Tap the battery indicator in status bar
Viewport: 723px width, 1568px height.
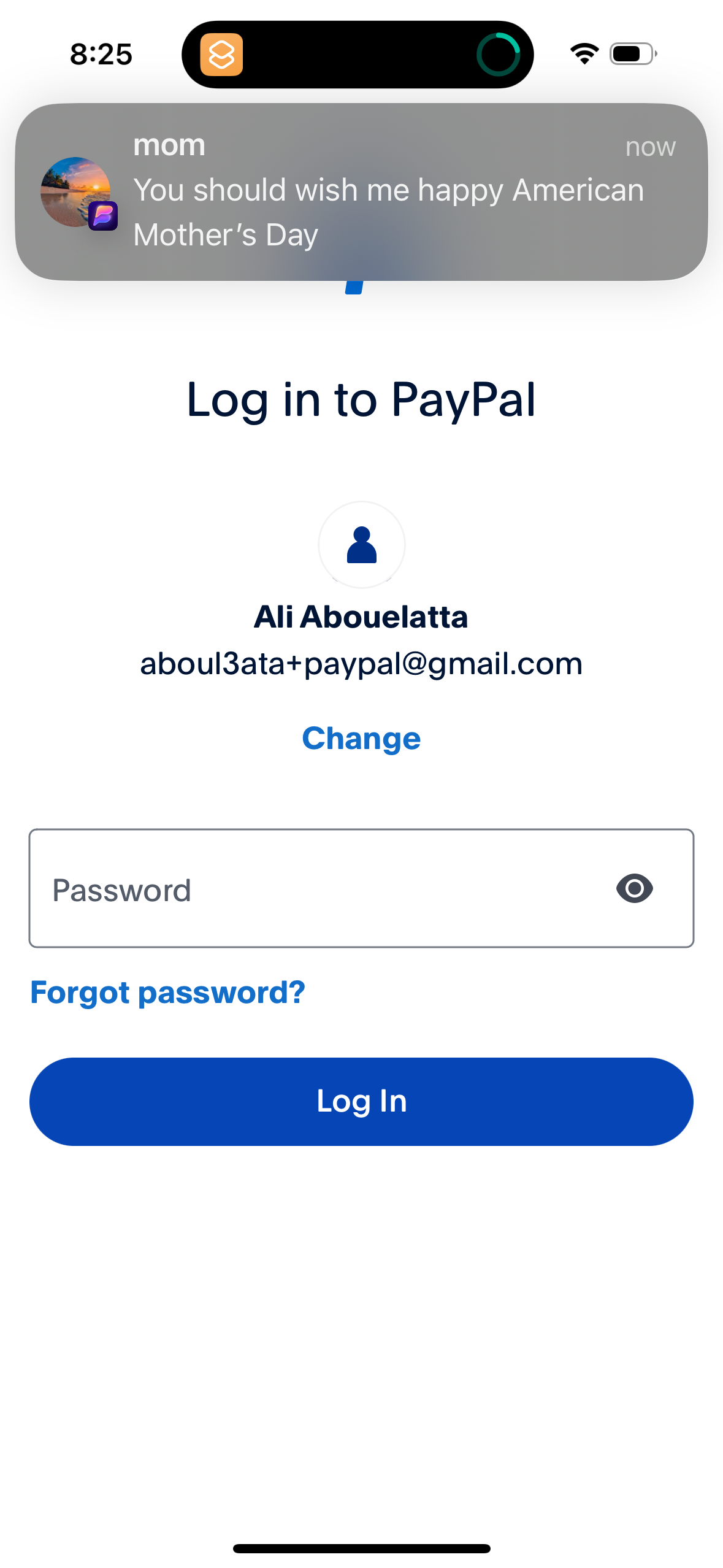[x=632, y=54]
